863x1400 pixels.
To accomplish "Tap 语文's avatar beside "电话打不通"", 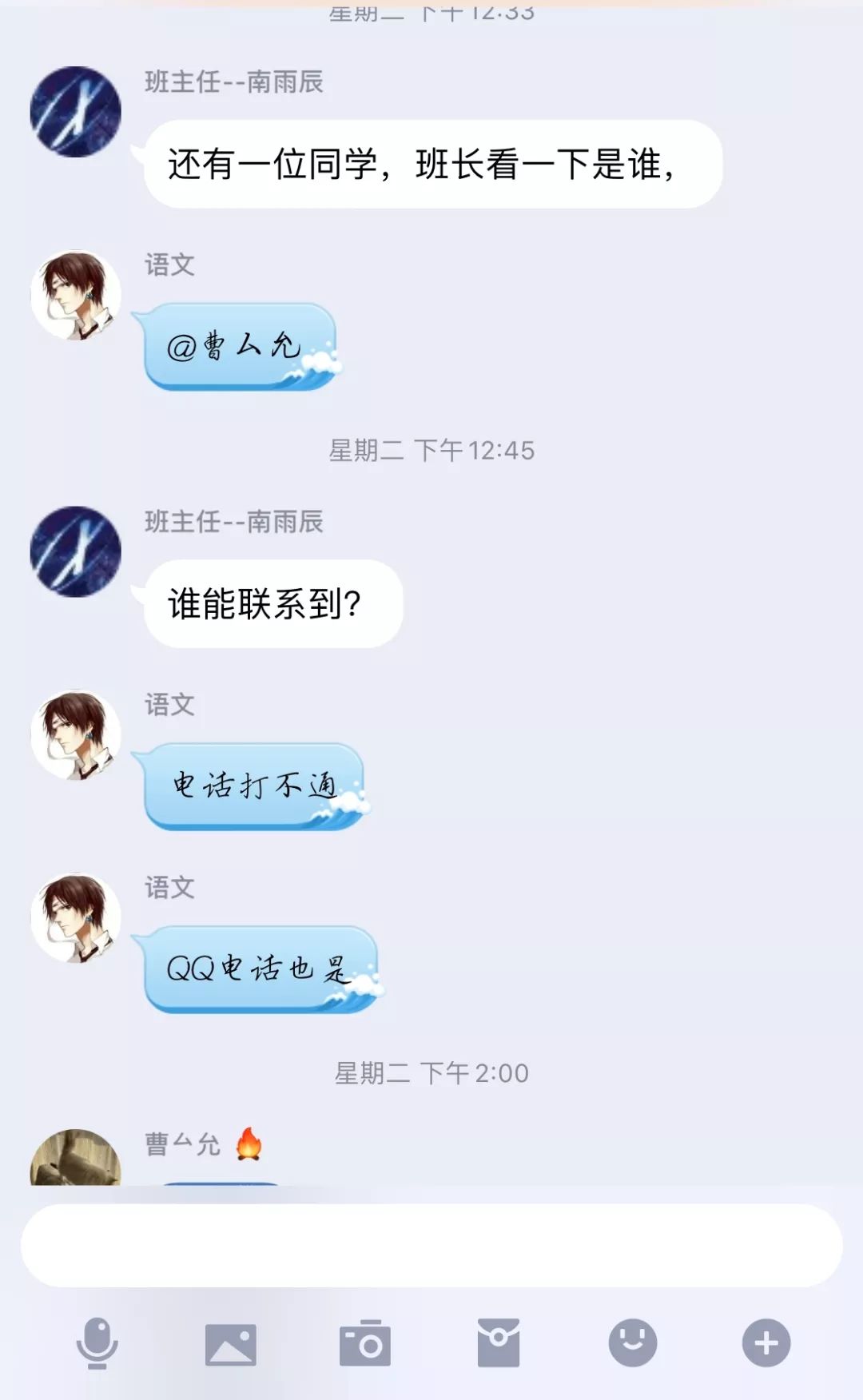I will pyautogui.click(x=76, y=735).
